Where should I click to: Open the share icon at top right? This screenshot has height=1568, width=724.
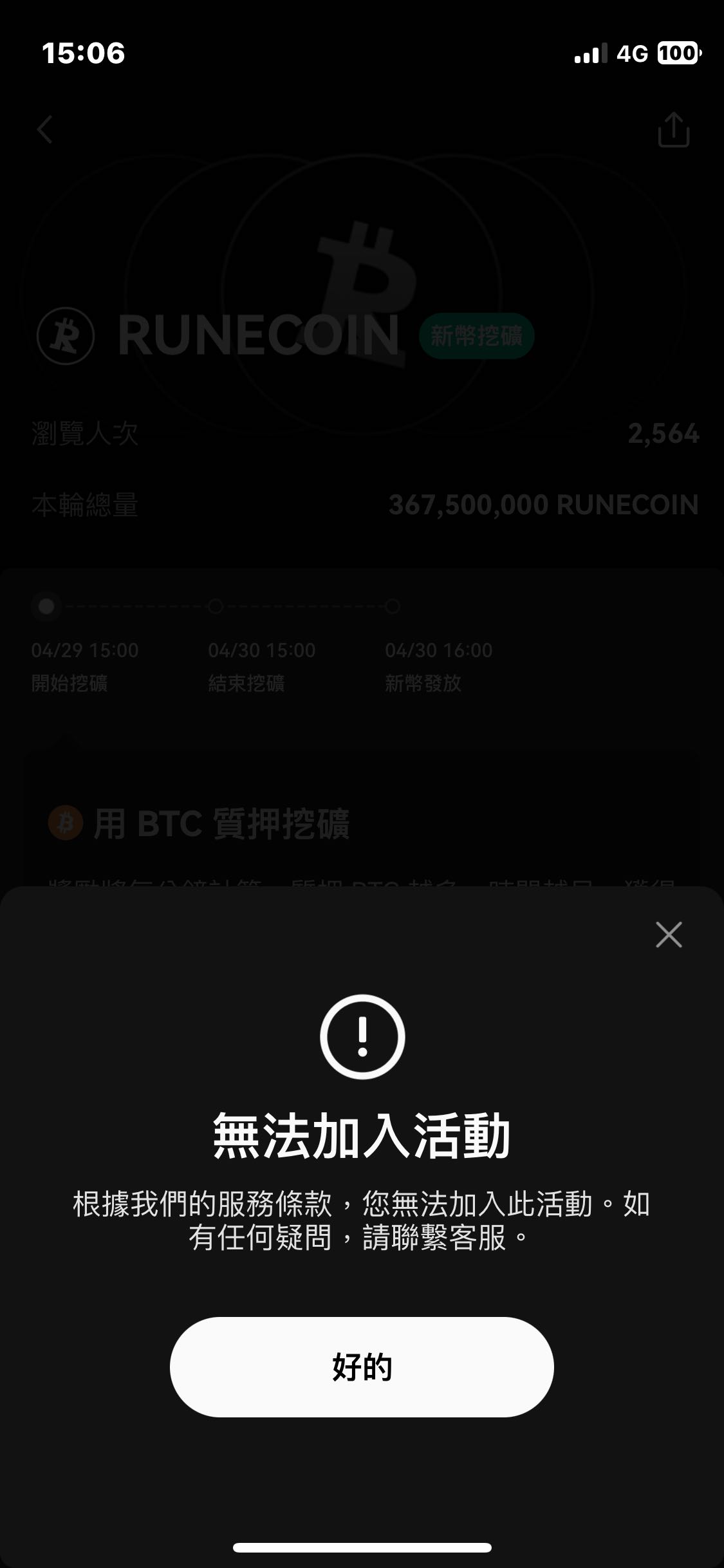674,129
